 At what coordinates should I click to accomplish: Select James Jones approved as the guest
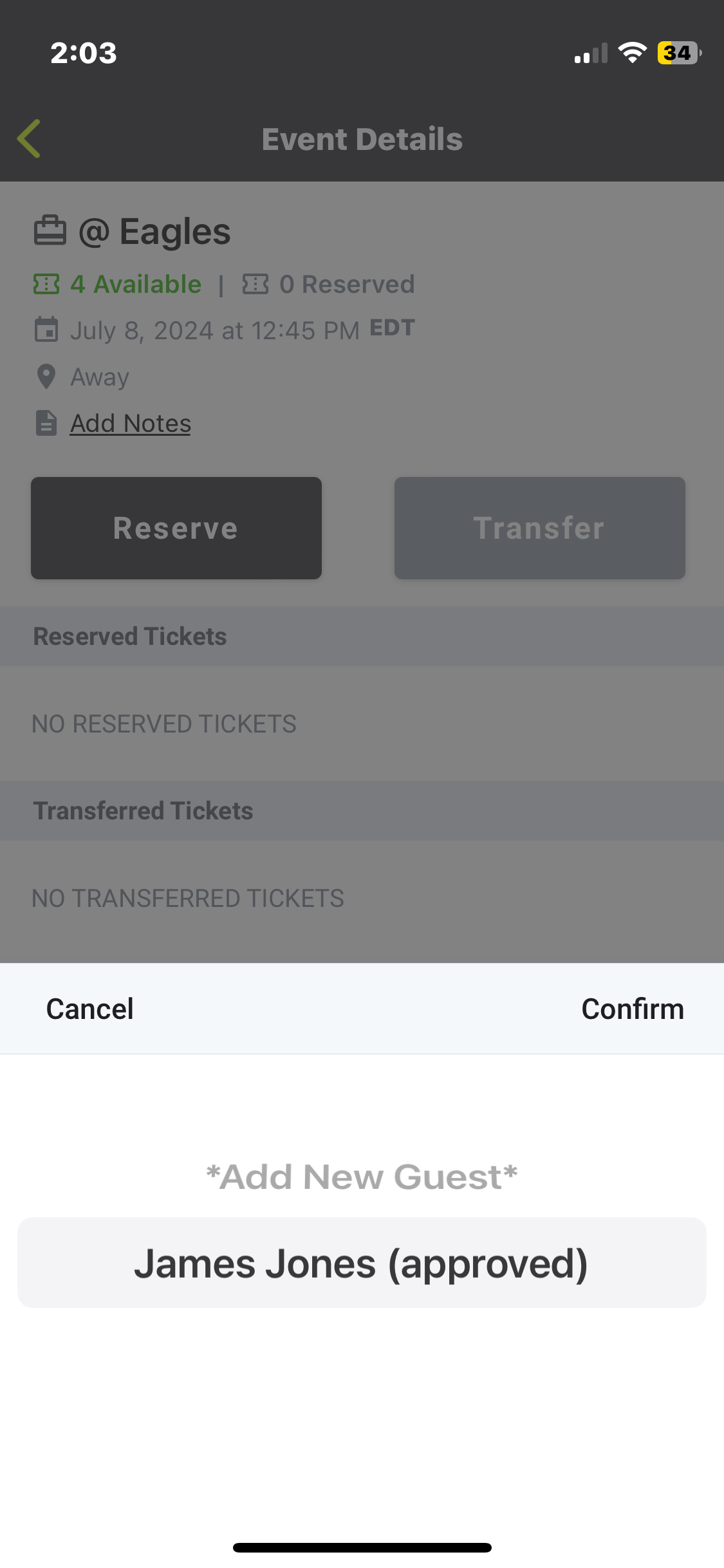[362, 1262]
